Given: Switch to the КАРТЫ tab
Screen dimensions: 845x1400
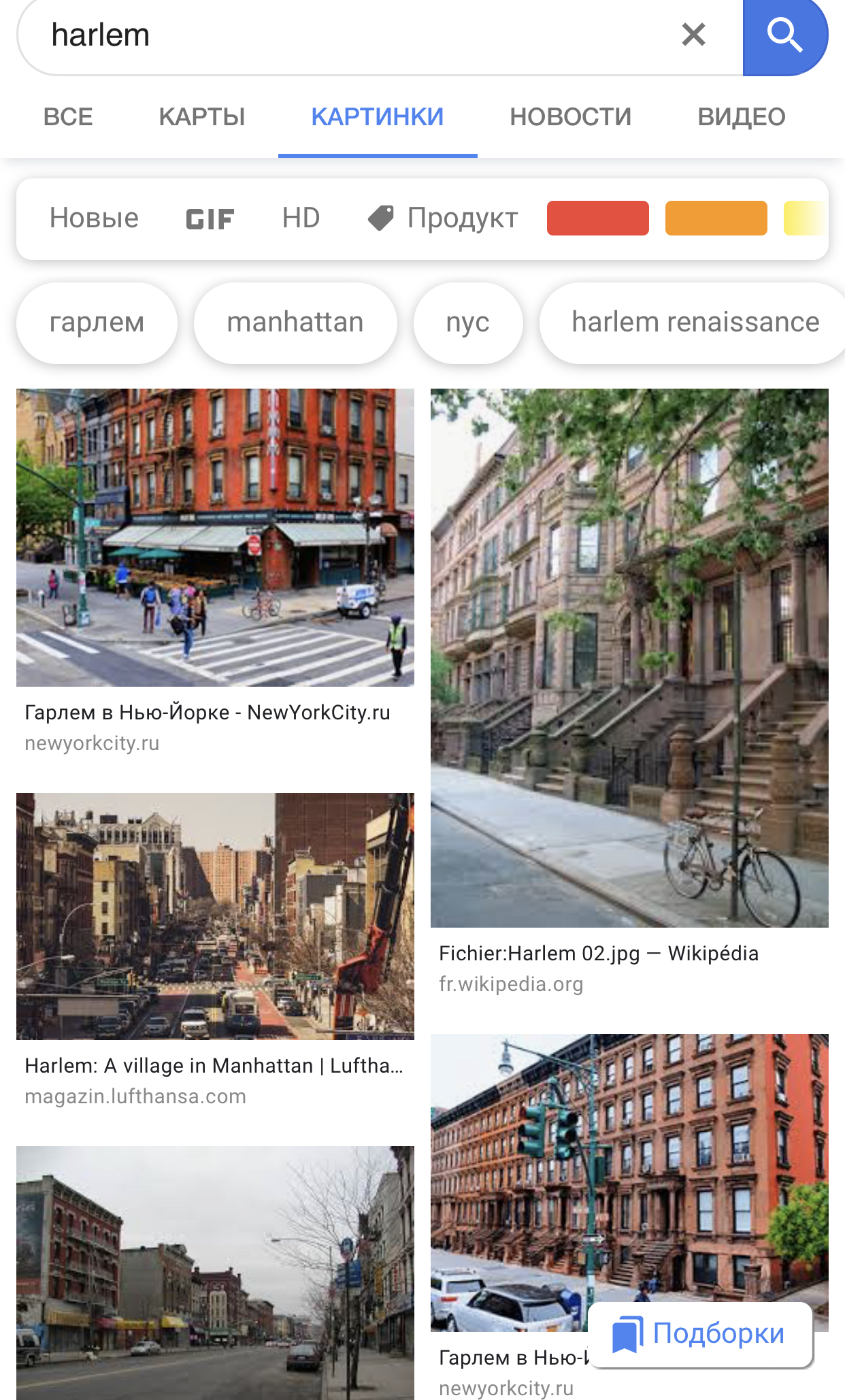Looking at the screenshot, I should (x=202, y=117).
